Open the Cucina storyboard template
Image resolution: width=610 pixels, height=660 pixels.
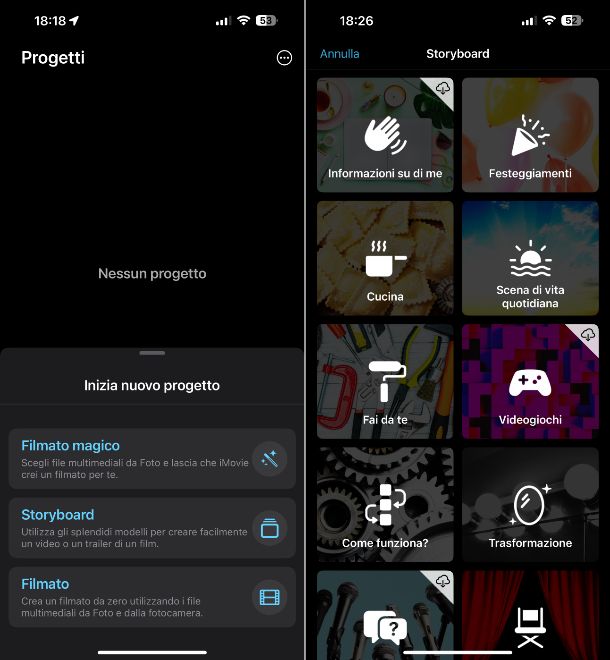point(385,258)
